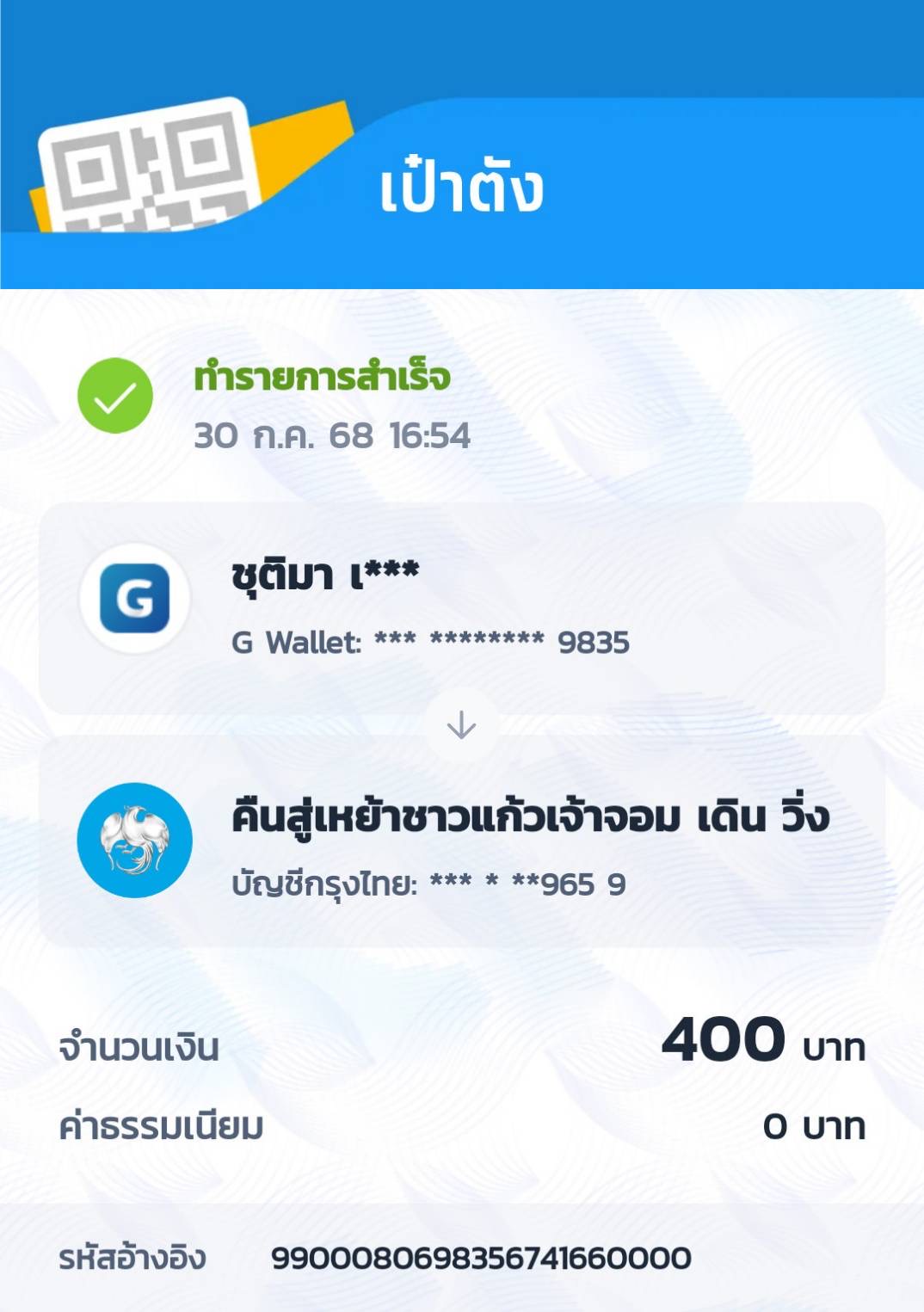
Task: Click the reference code 9900080698356741660000
Action: 482,1259
